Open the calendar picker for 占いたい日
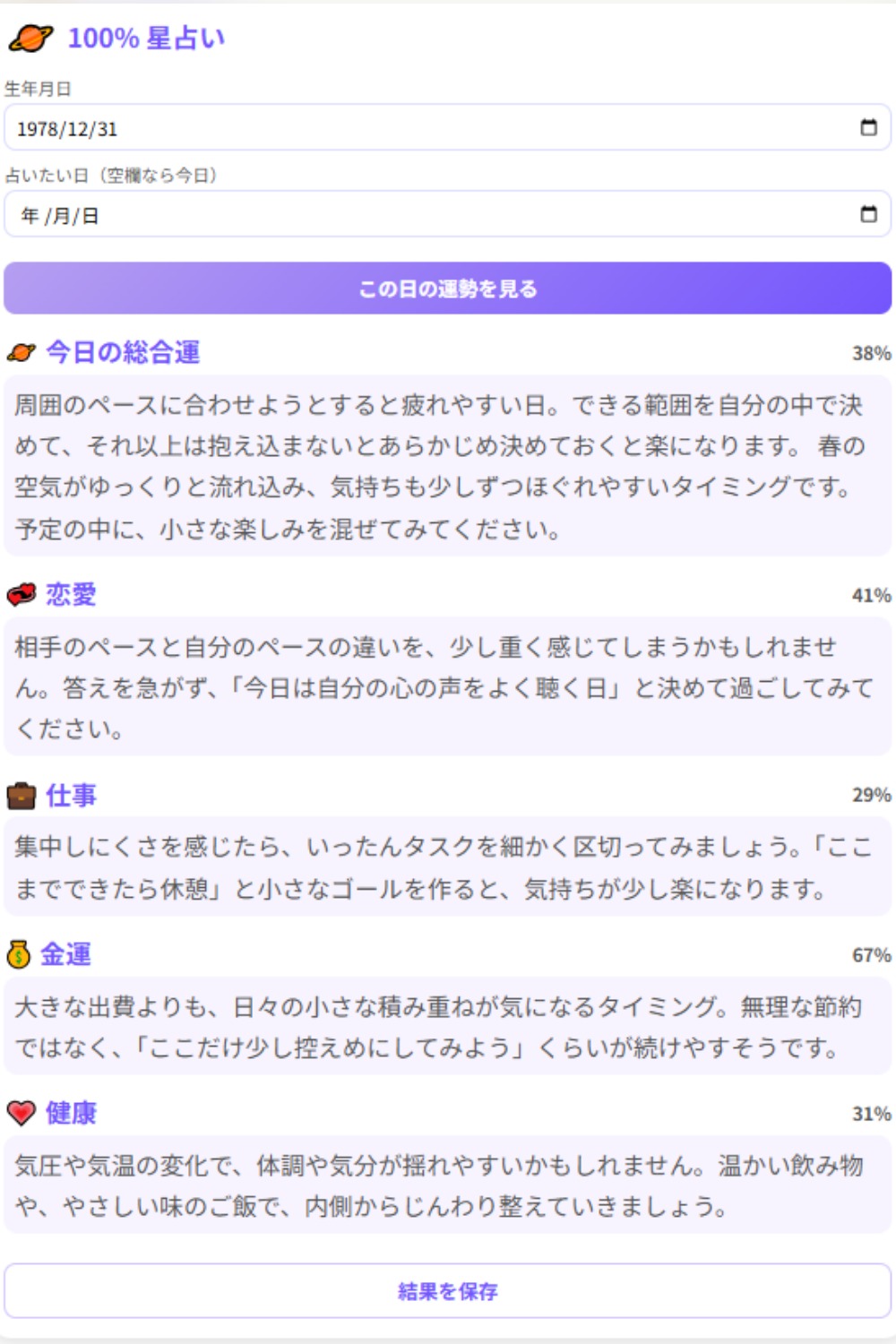The image size is (896, 1344). point(868,214)
